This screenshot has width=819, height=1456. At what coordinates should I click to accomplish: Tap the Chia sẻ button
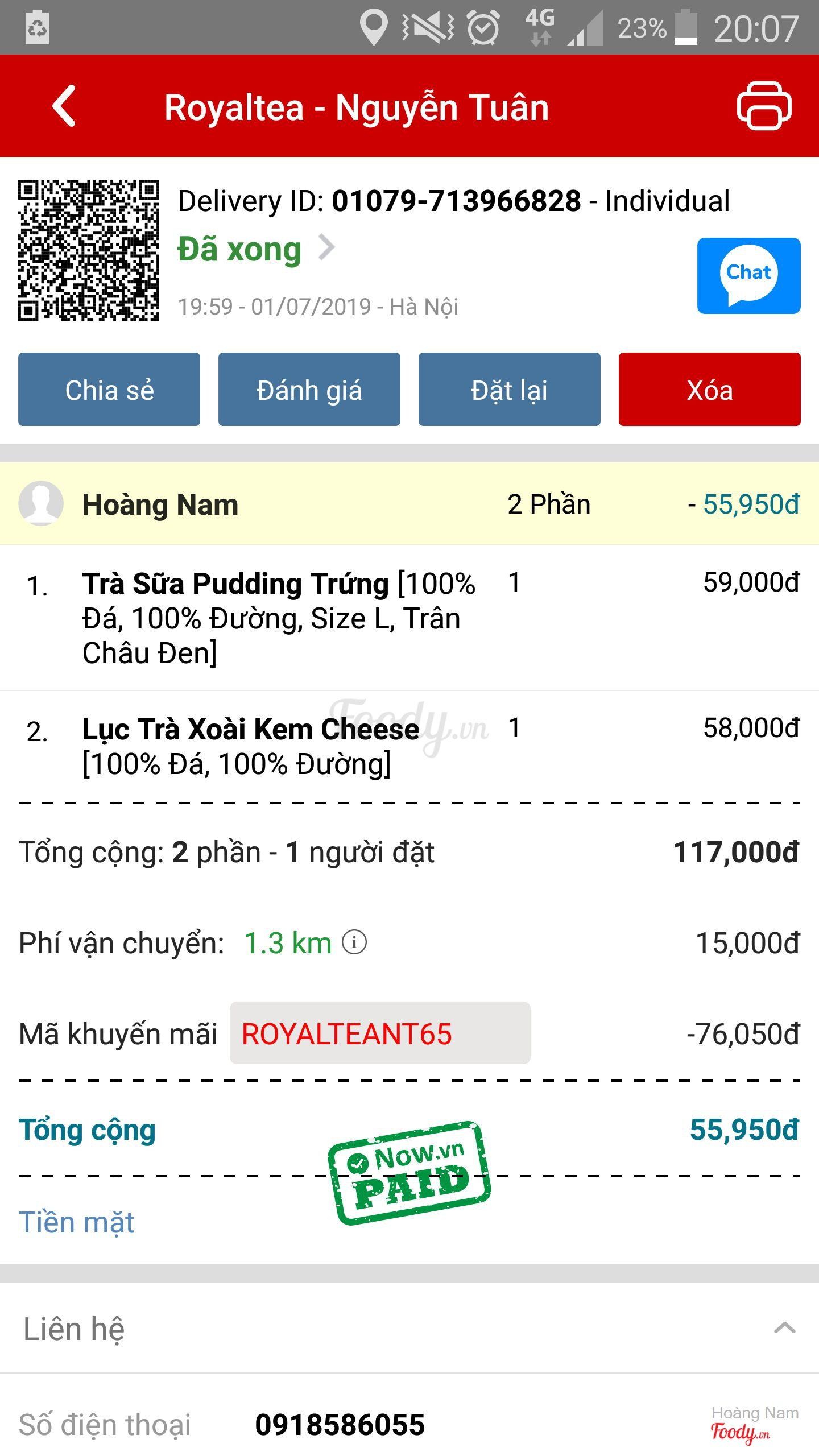pos(109,390)
